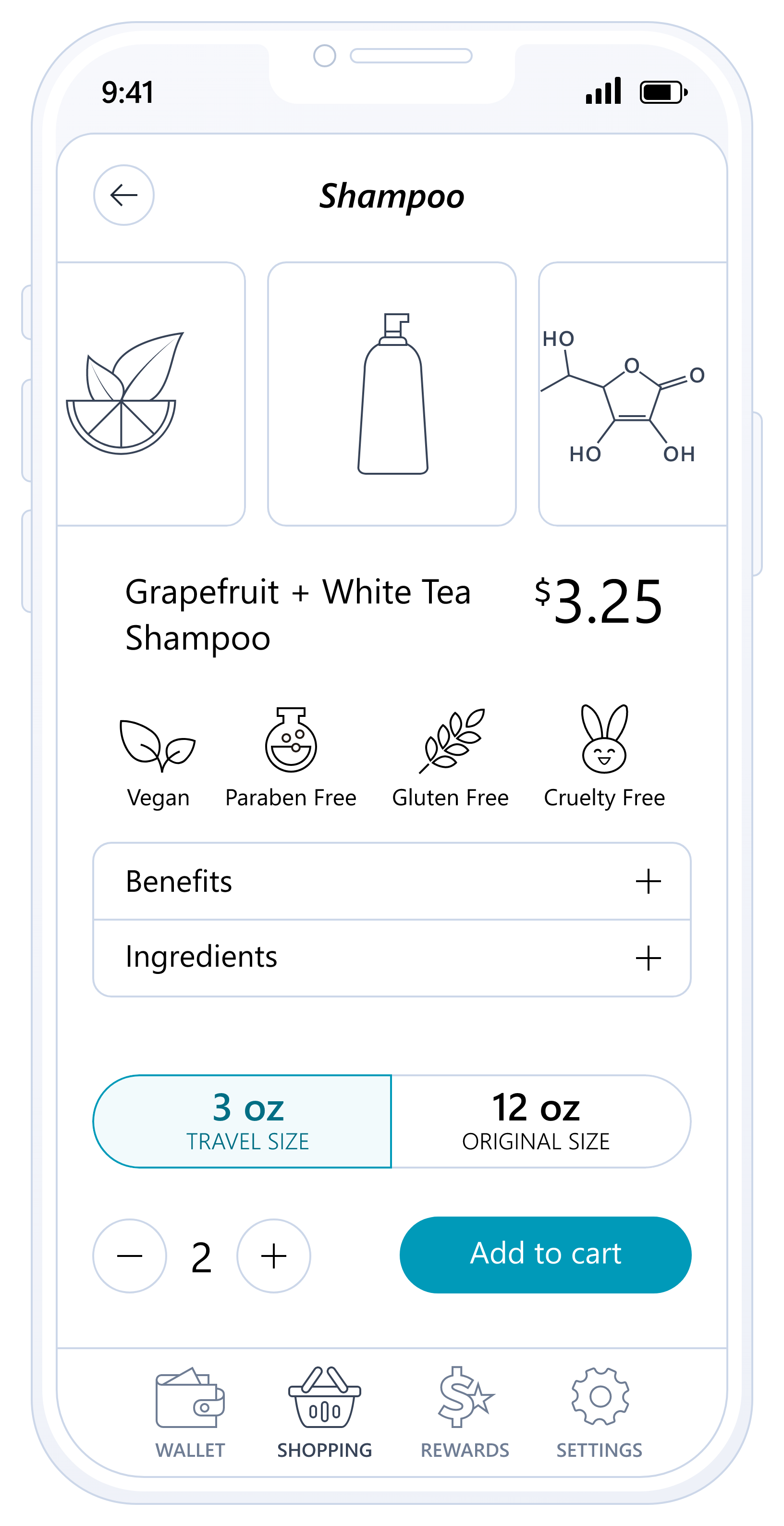Expand the Ingredients section
This screenshot has height=1526, width=784.
tap(648, 958)
